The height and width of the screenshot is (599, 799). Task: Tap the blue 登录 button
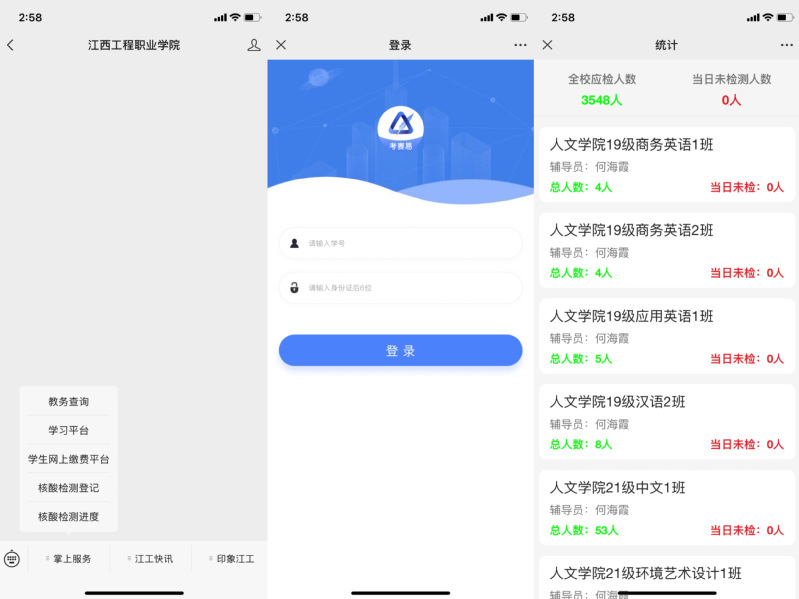(x=400, y=351)
